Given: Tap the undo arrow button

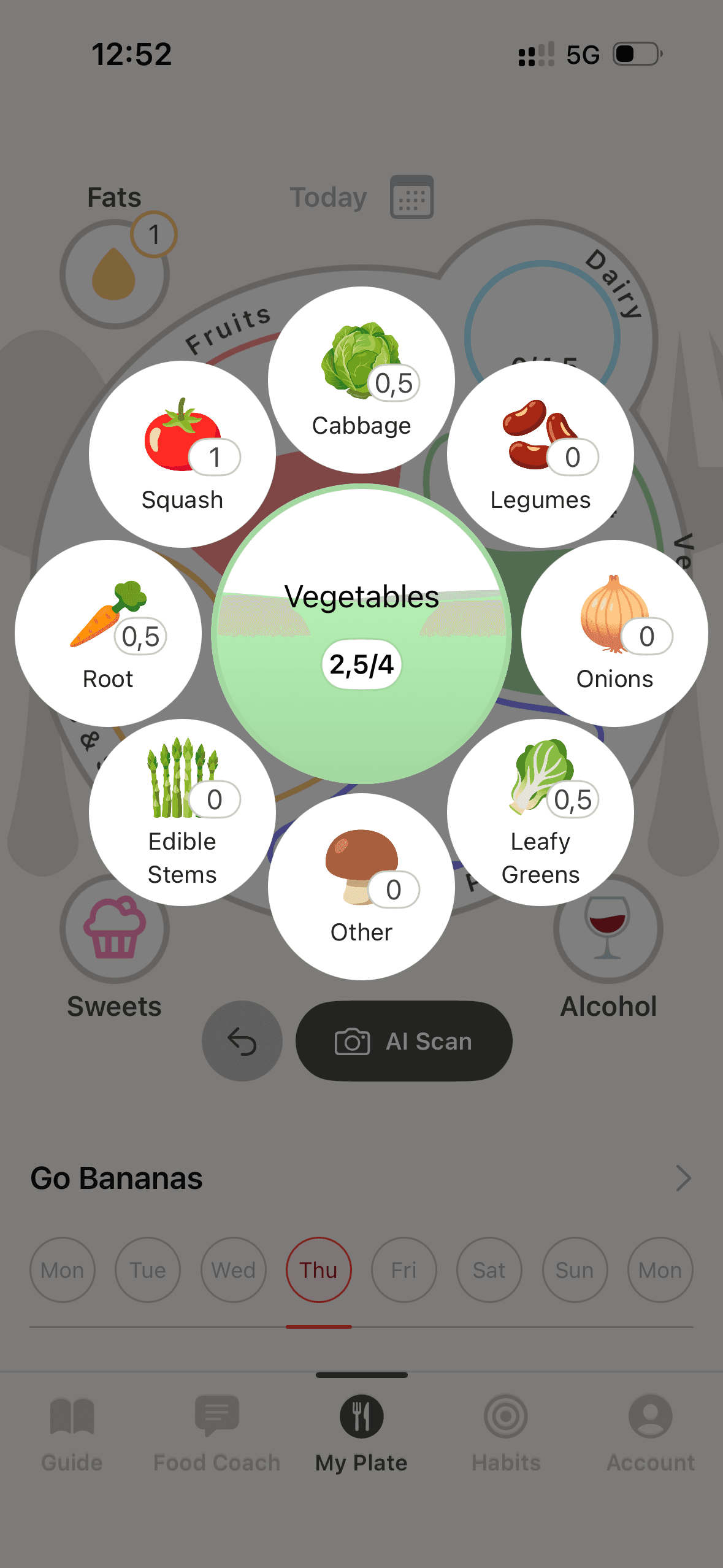Looking at the screenshot, I should (x=242, y=1041).
